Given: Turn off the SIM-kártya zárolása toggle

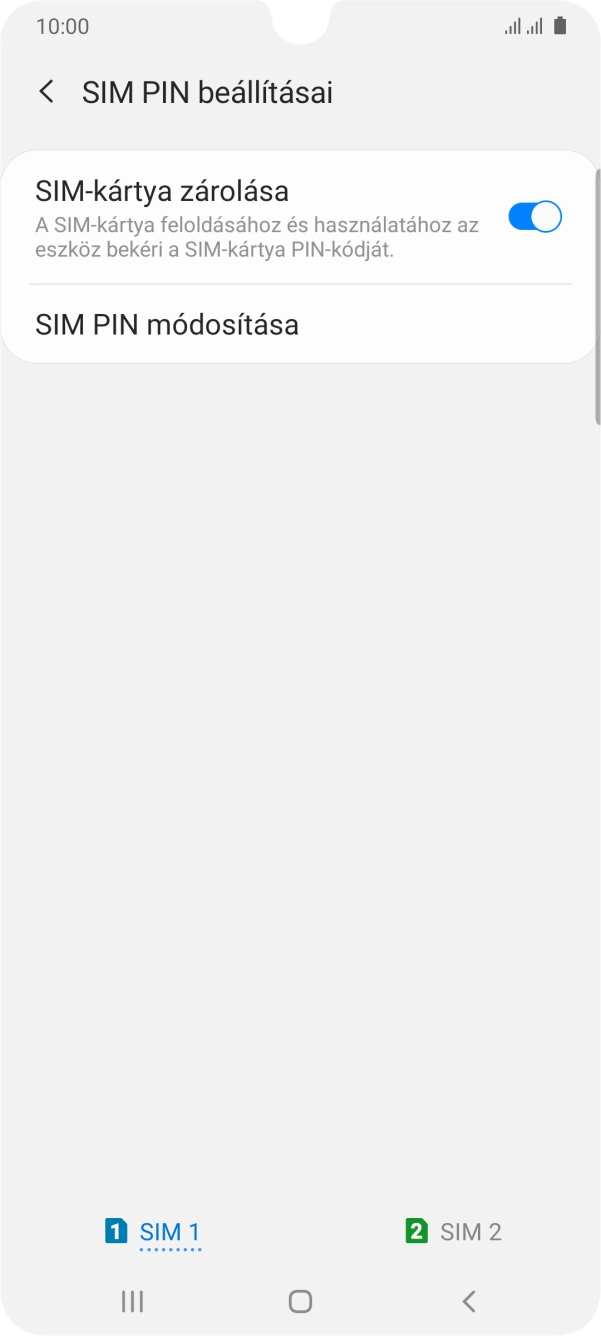Looking at the screenshot, I should (534, 217).
